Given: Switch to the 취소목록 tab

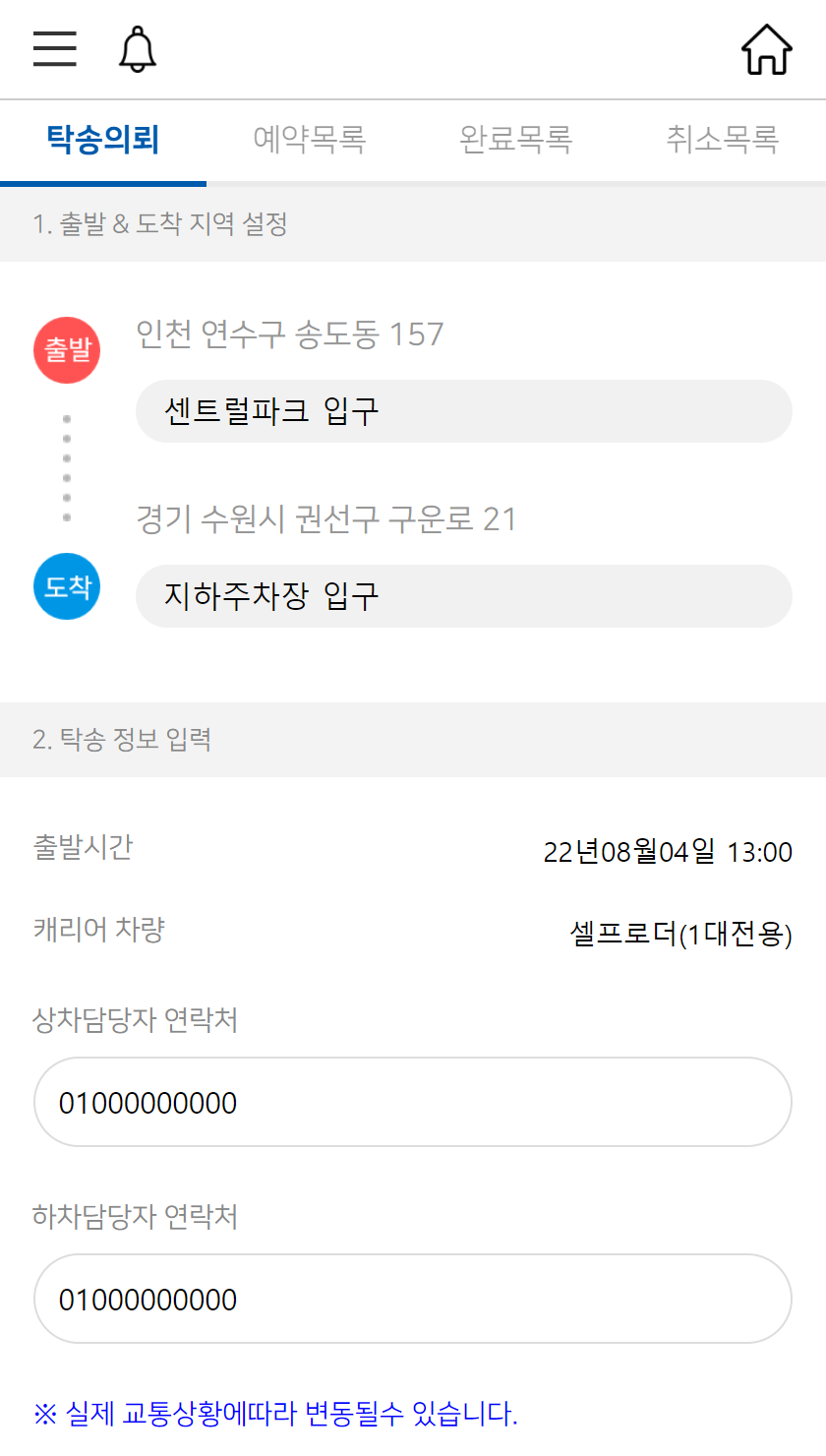Looking at the screenshot, I should tap(722, 140).
